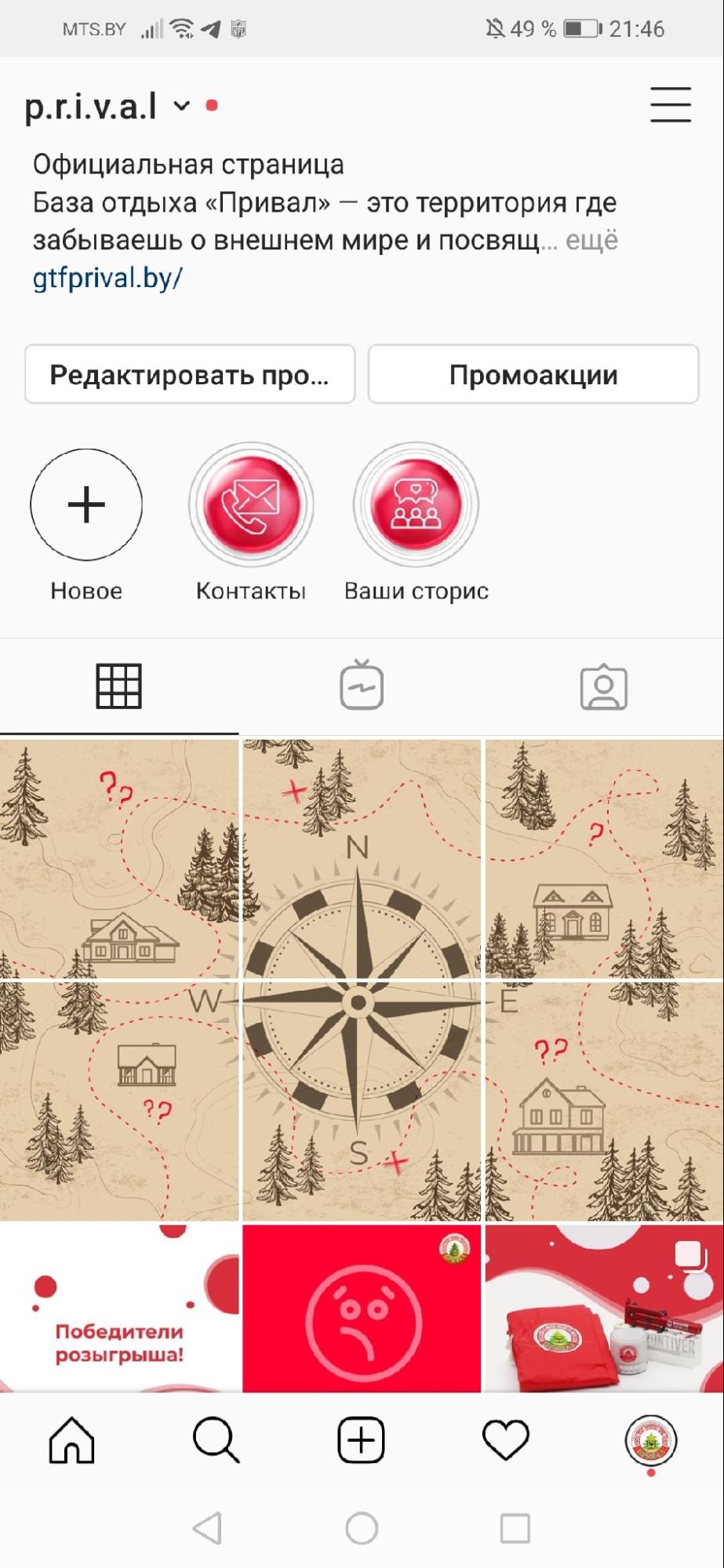Viewport: 724px width, 1568px height.
Task: Add a new highlight via "Новое"
Action: click(86, 505)
